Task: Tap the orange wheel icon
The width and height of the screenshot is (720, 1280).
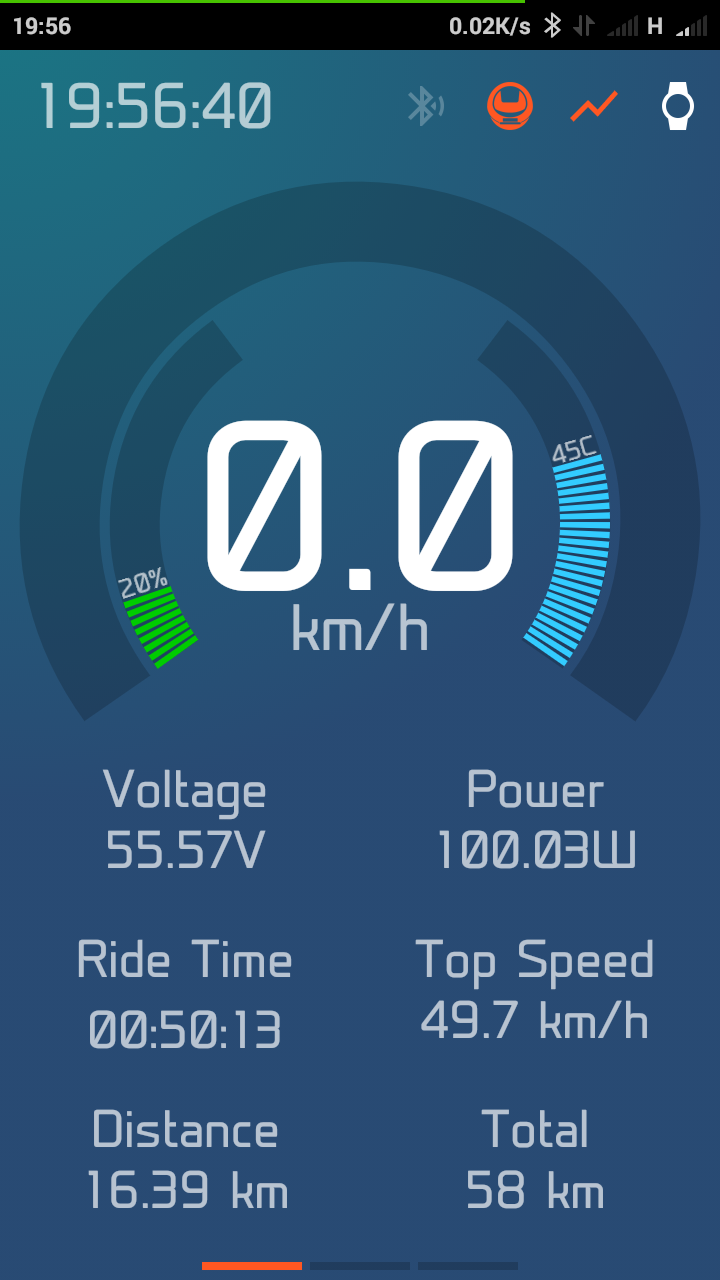Action: coord(510,106)
